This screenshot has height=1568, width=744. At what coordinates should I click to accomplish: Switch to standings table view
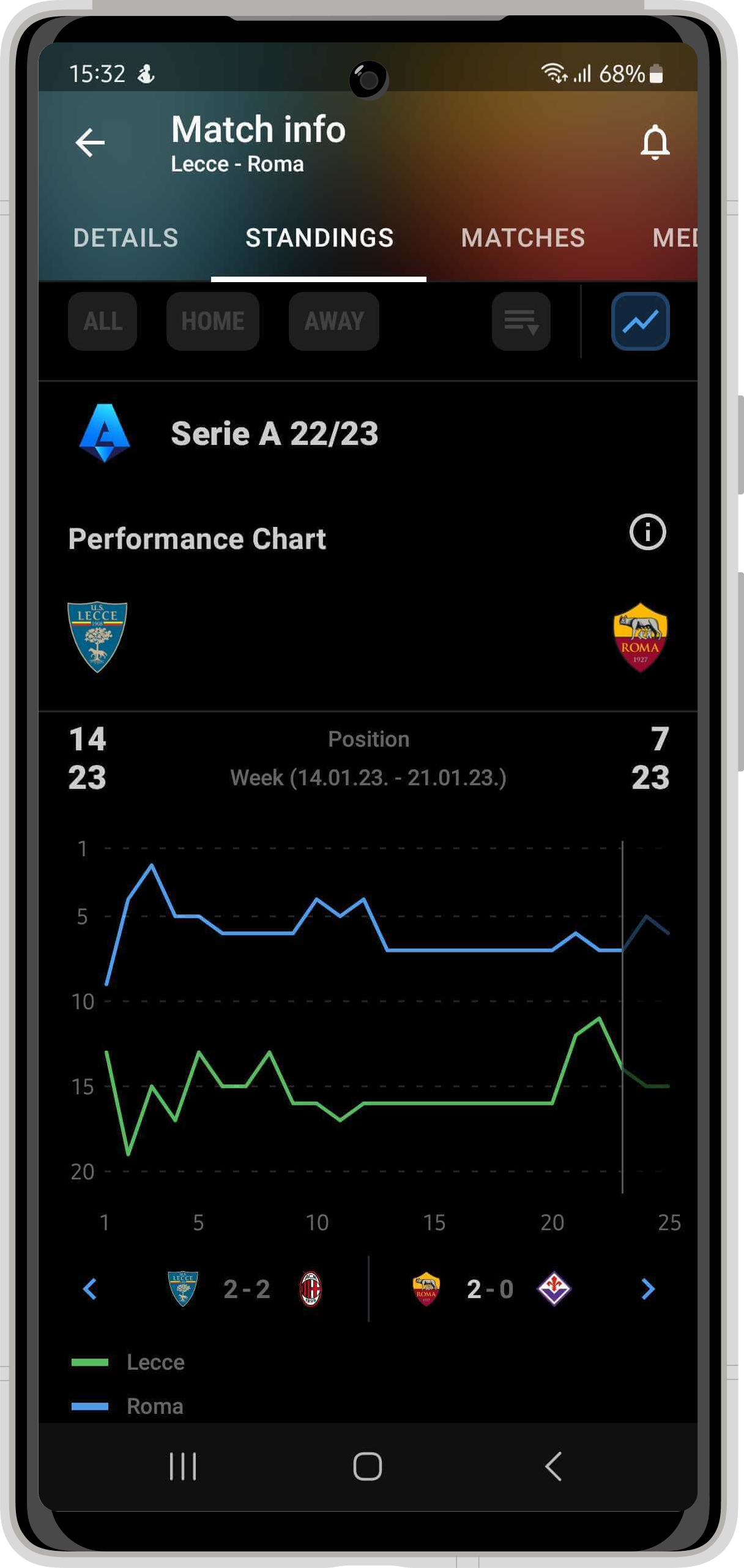521,321
